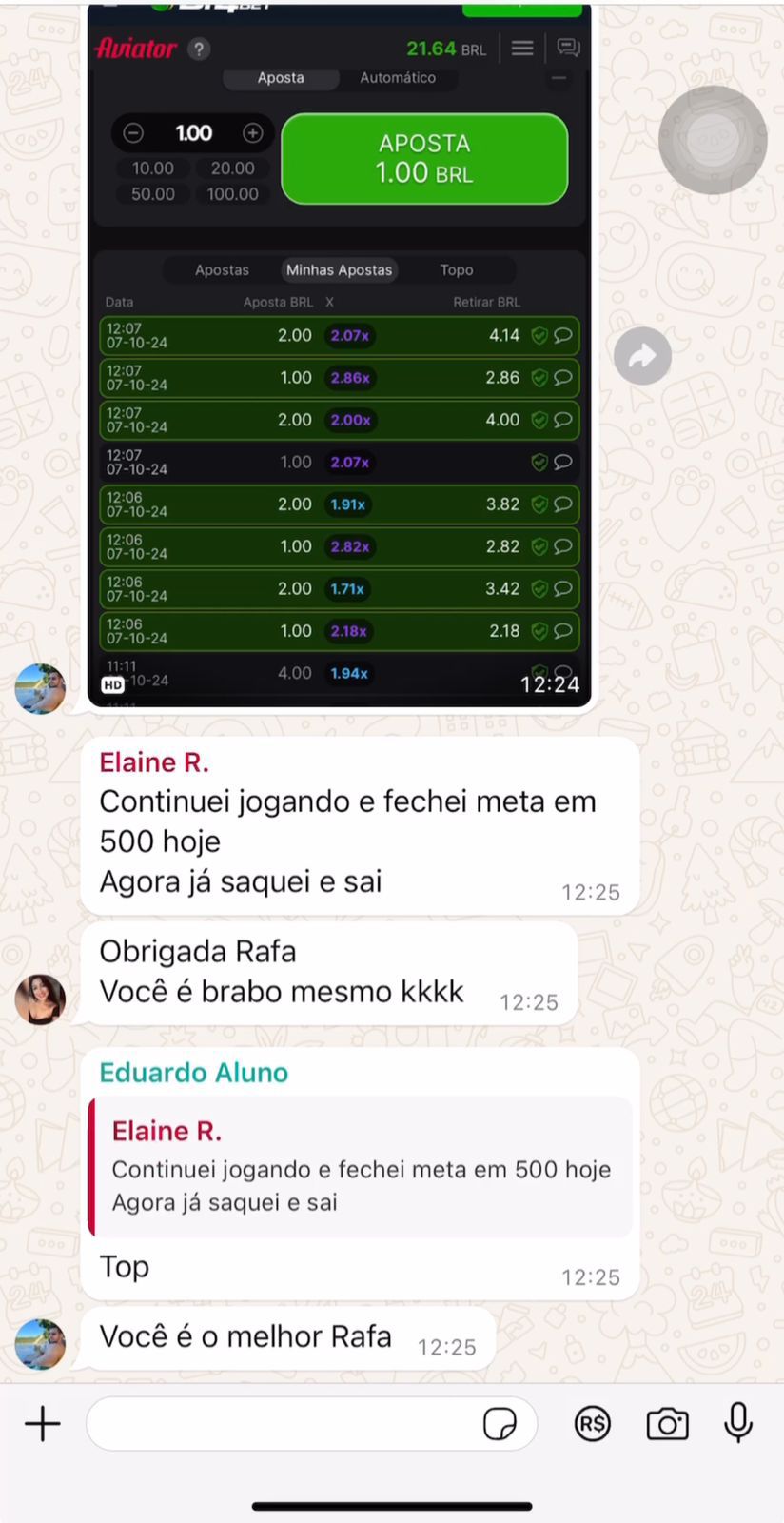Decrease bet amount with the minus stepper
784x1523 pixels.
pos(133,133)
